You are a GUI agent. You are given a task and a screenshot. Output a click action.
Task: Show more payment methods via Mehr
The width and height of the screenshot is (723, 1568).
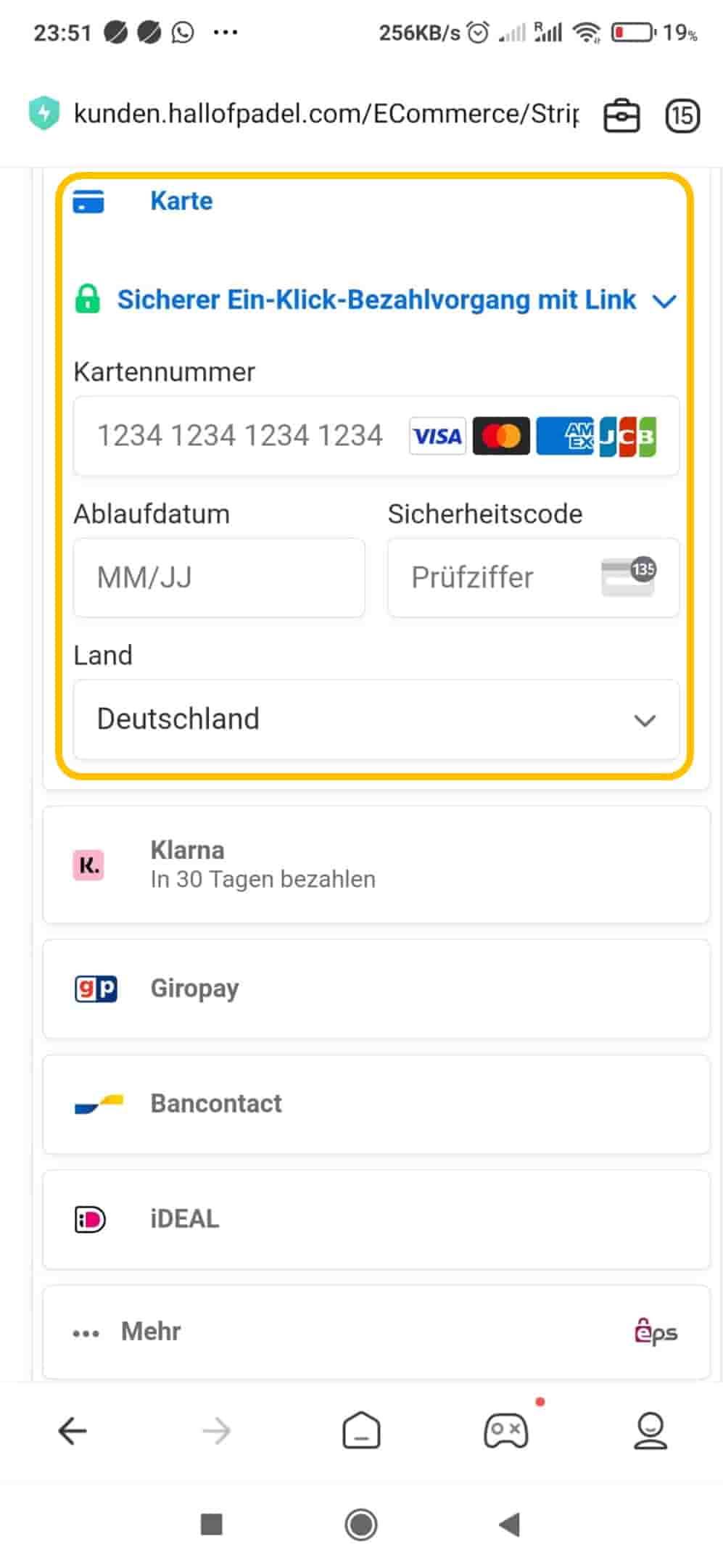376,1332
